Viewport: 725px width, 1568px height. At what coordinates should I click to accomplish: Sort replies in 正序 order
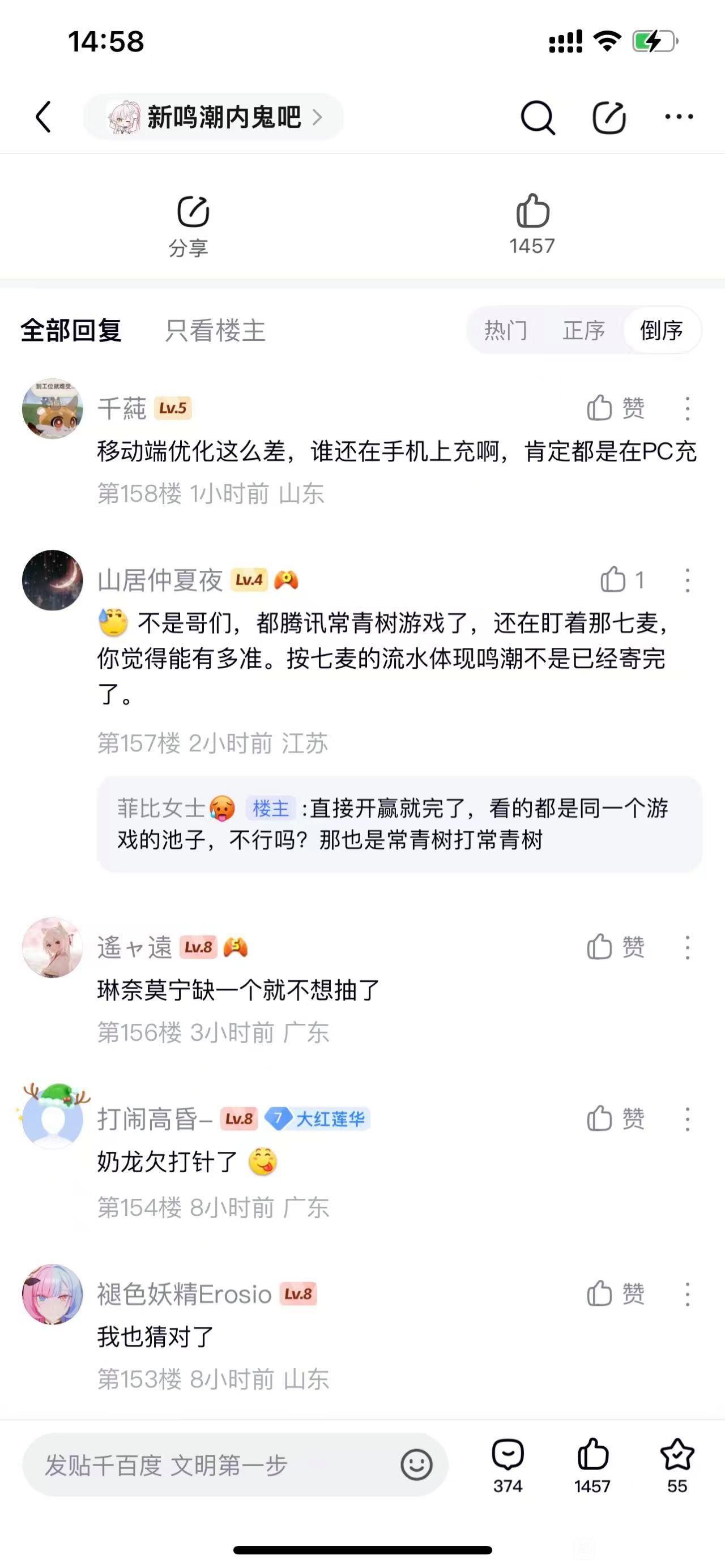click(x=583, y=331)
